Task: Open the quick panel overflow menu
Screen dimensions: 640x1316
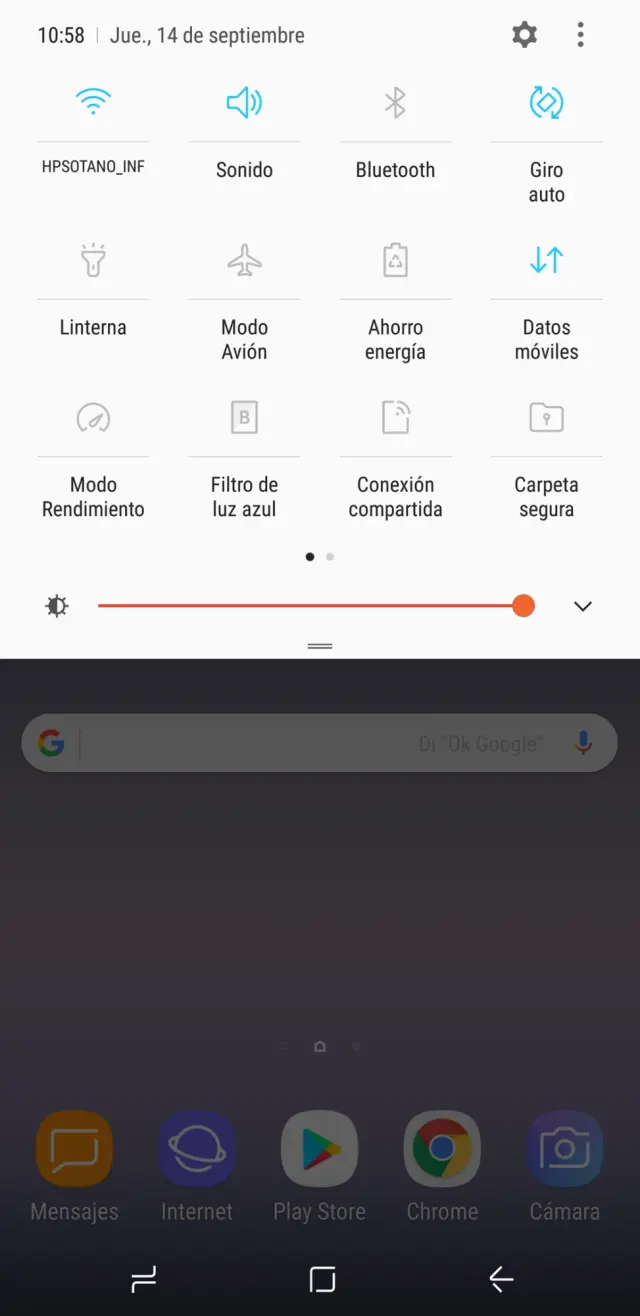Action: tap(580, 35)
